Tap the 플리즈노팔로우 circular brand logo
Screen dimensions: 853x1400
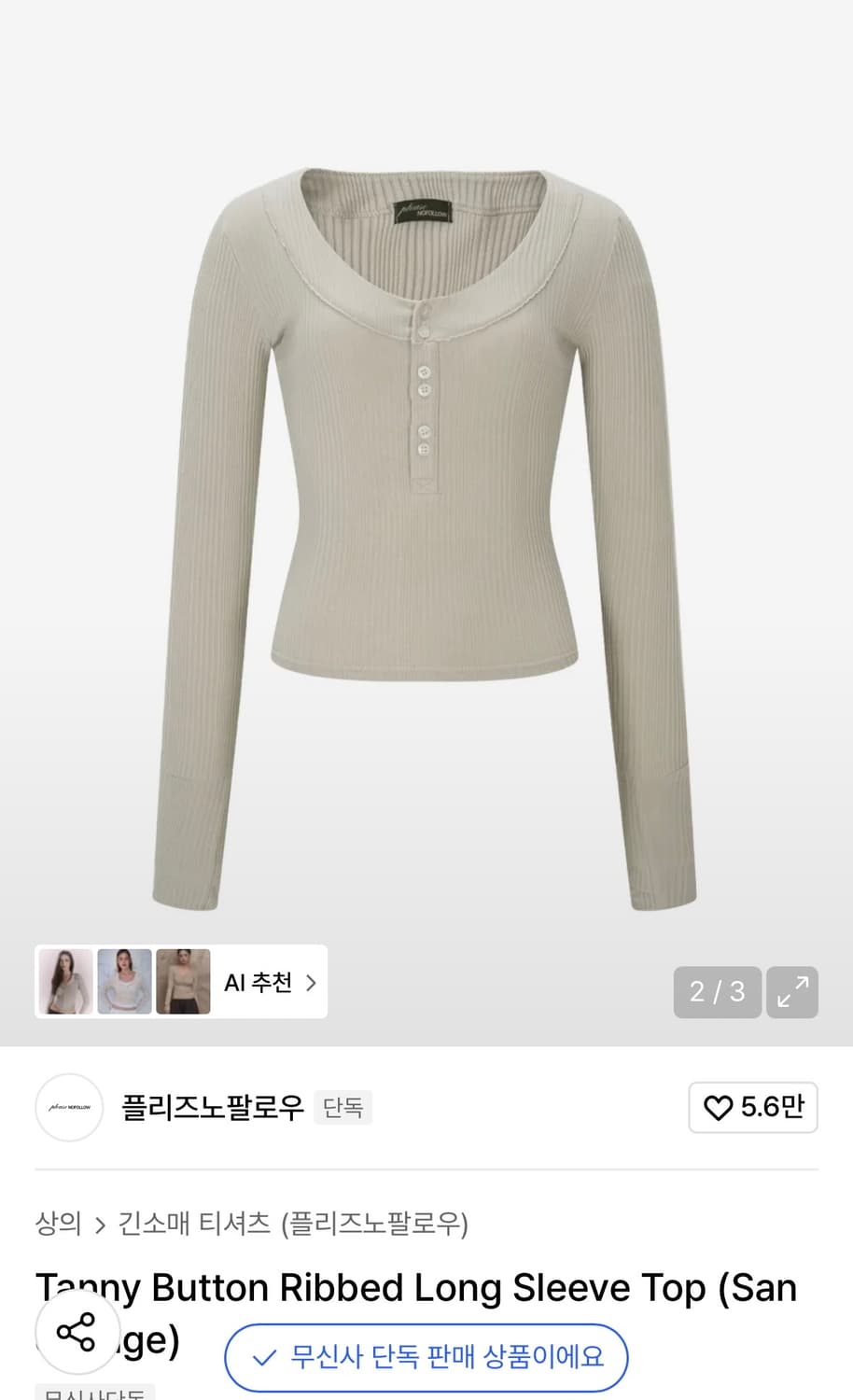[69, 1107]
